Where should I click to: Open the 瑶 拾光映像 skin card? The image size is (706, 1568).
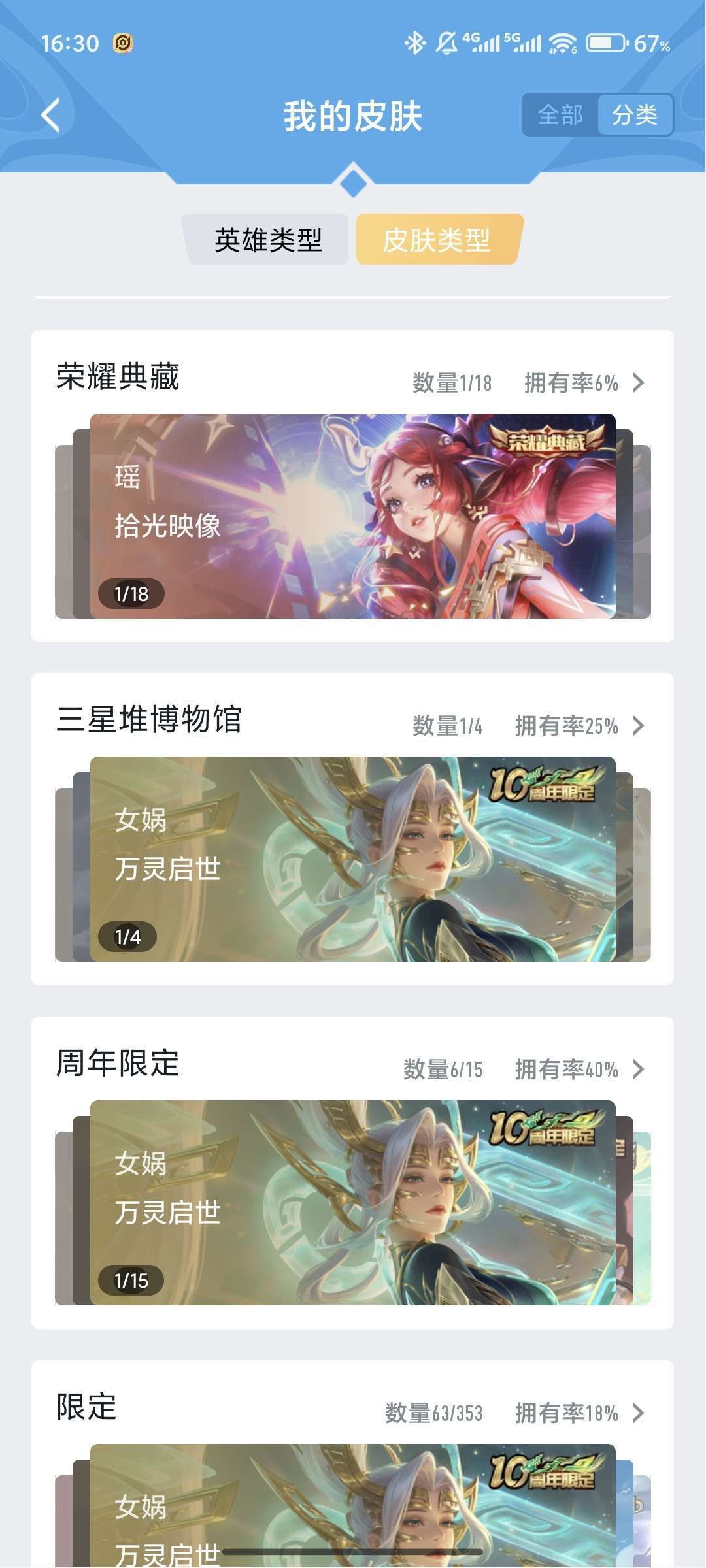coord(353,516)
